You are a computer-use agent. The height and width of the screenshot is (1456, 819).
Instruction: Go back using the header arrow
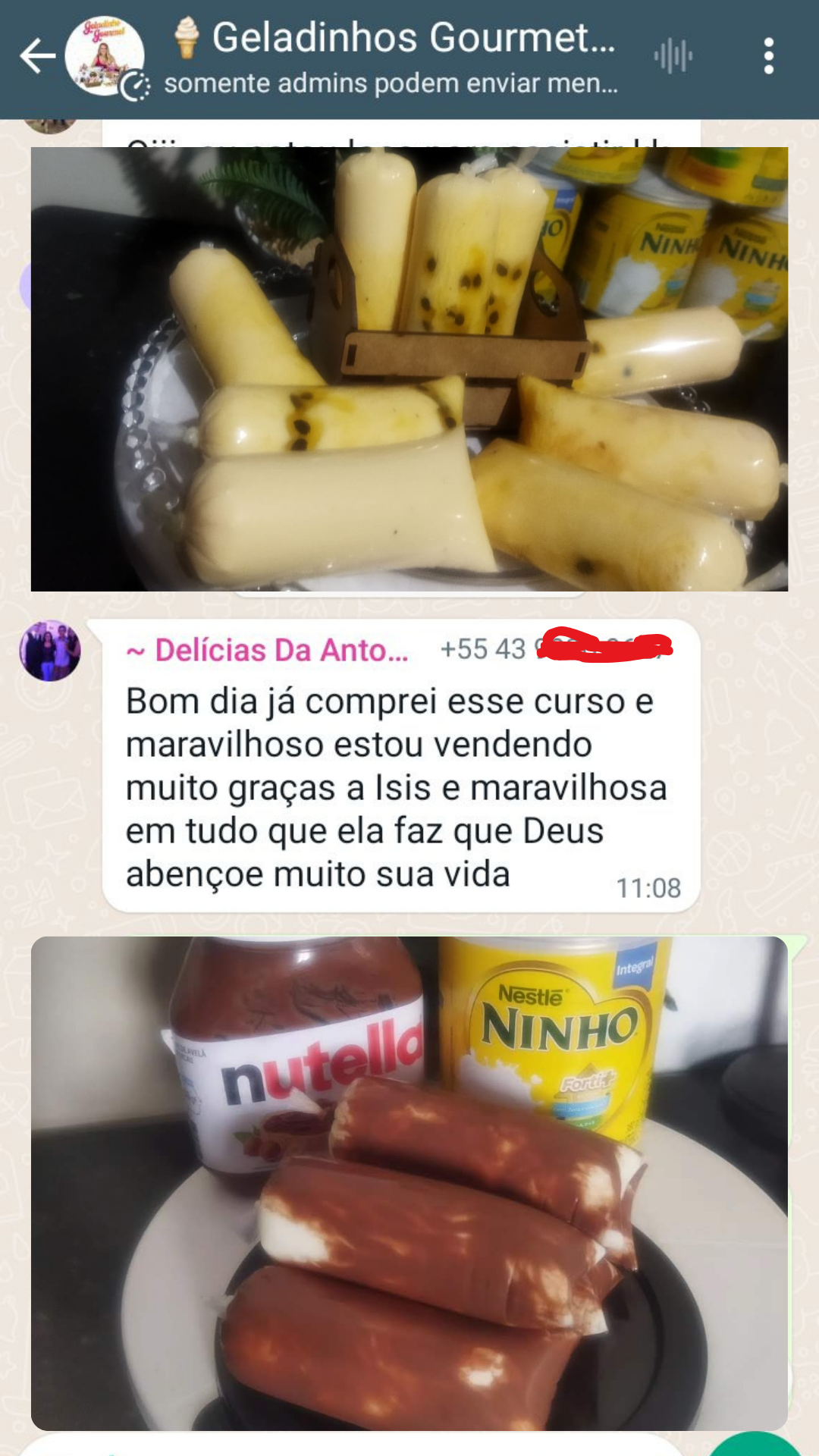click(36, 57)
